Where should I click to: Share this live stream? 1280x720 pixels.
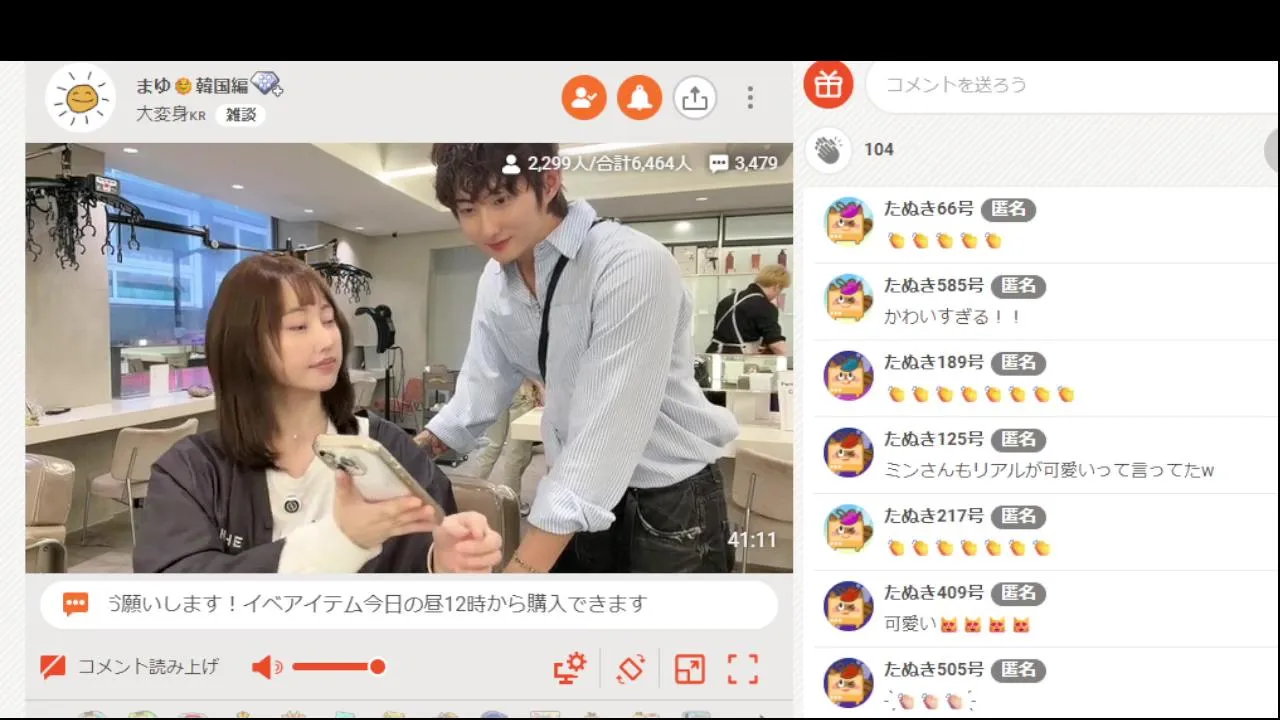[694, 98]
